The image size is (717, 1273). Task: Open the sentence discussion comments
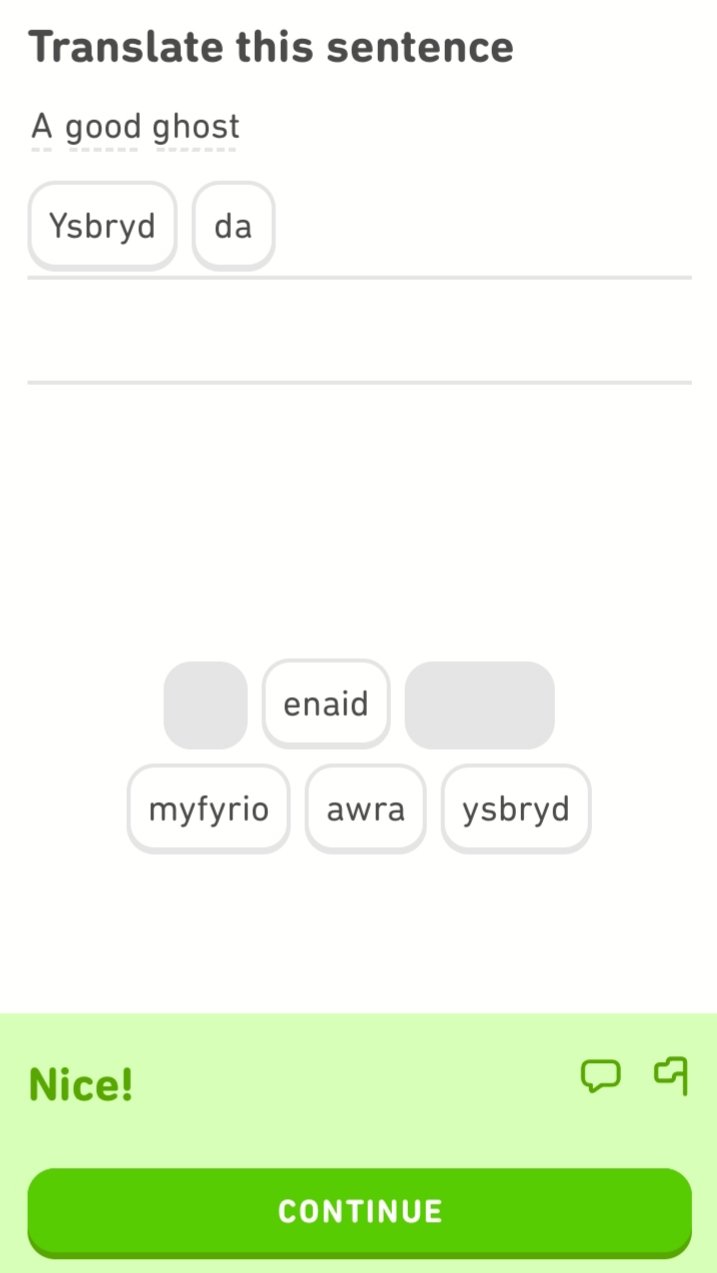tap(600, 1076)
